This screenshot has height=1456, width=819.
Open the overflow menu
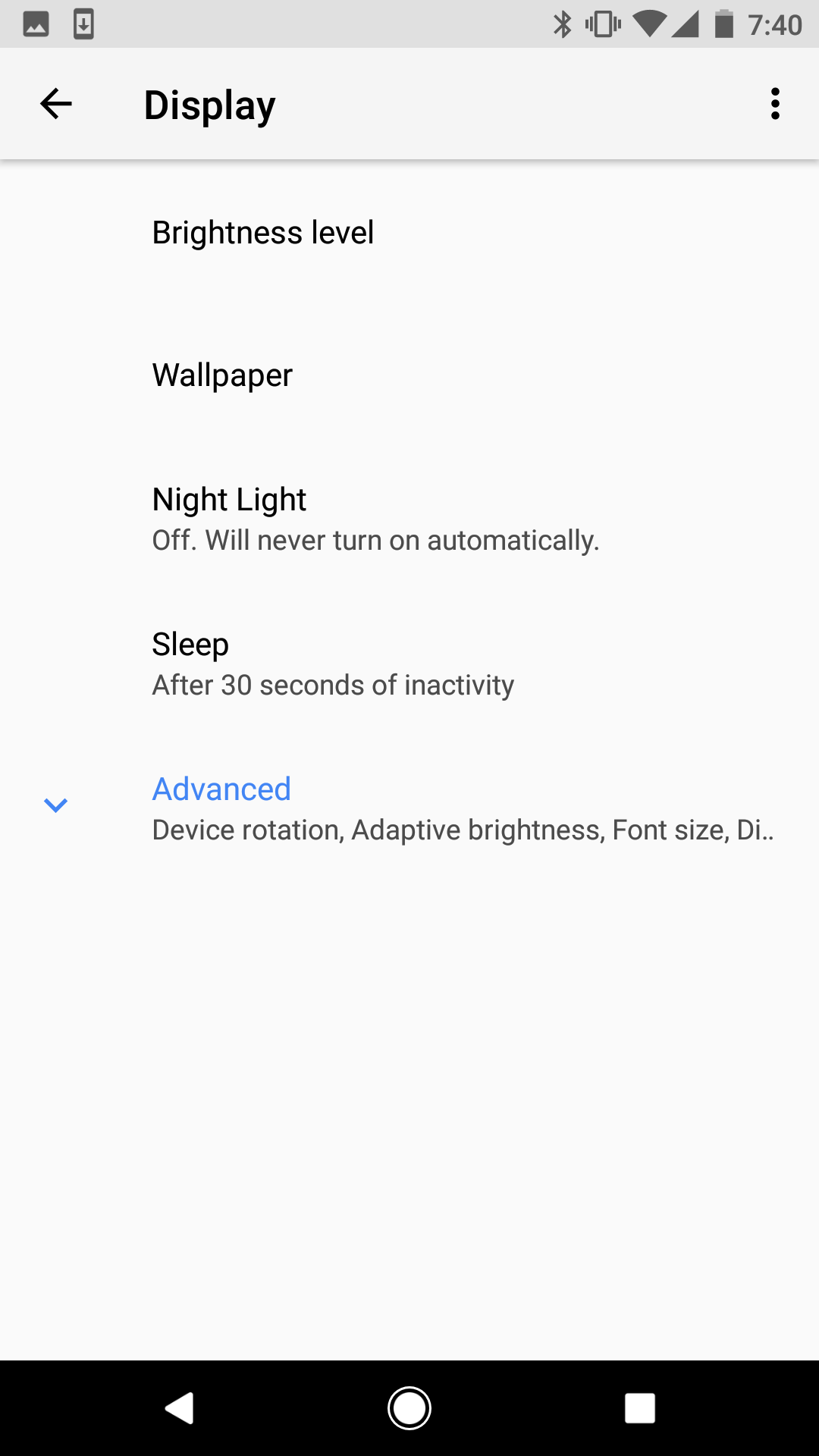774,104
